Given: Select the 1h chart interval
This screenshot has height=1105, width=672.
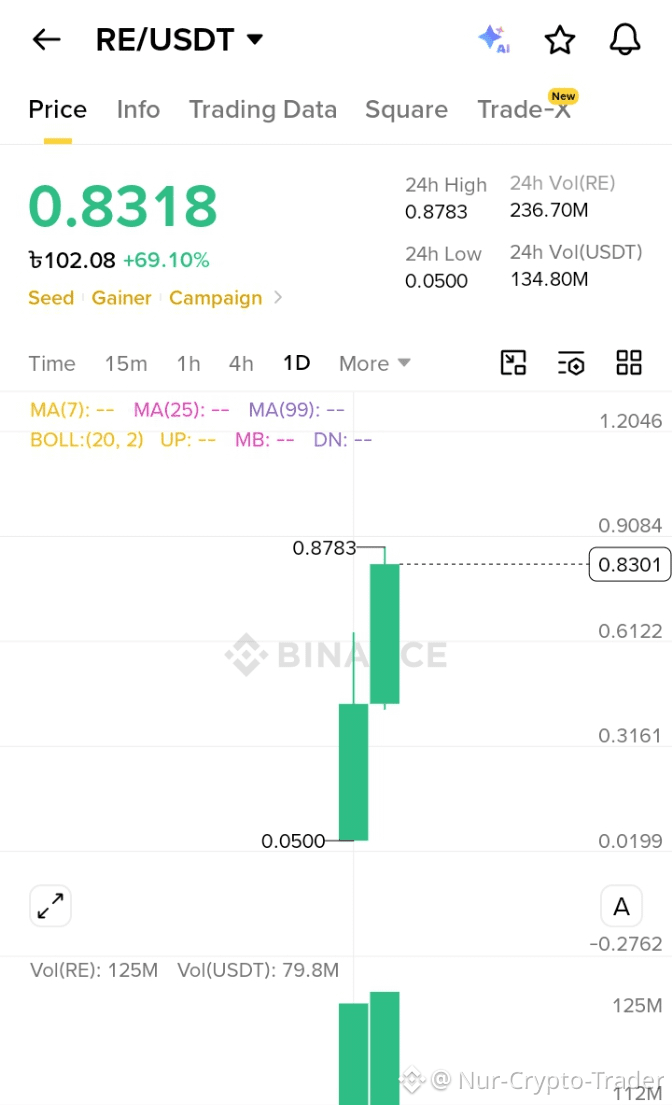Looking at the screenshot, I should pyautogui.click(x=188, y=364).
